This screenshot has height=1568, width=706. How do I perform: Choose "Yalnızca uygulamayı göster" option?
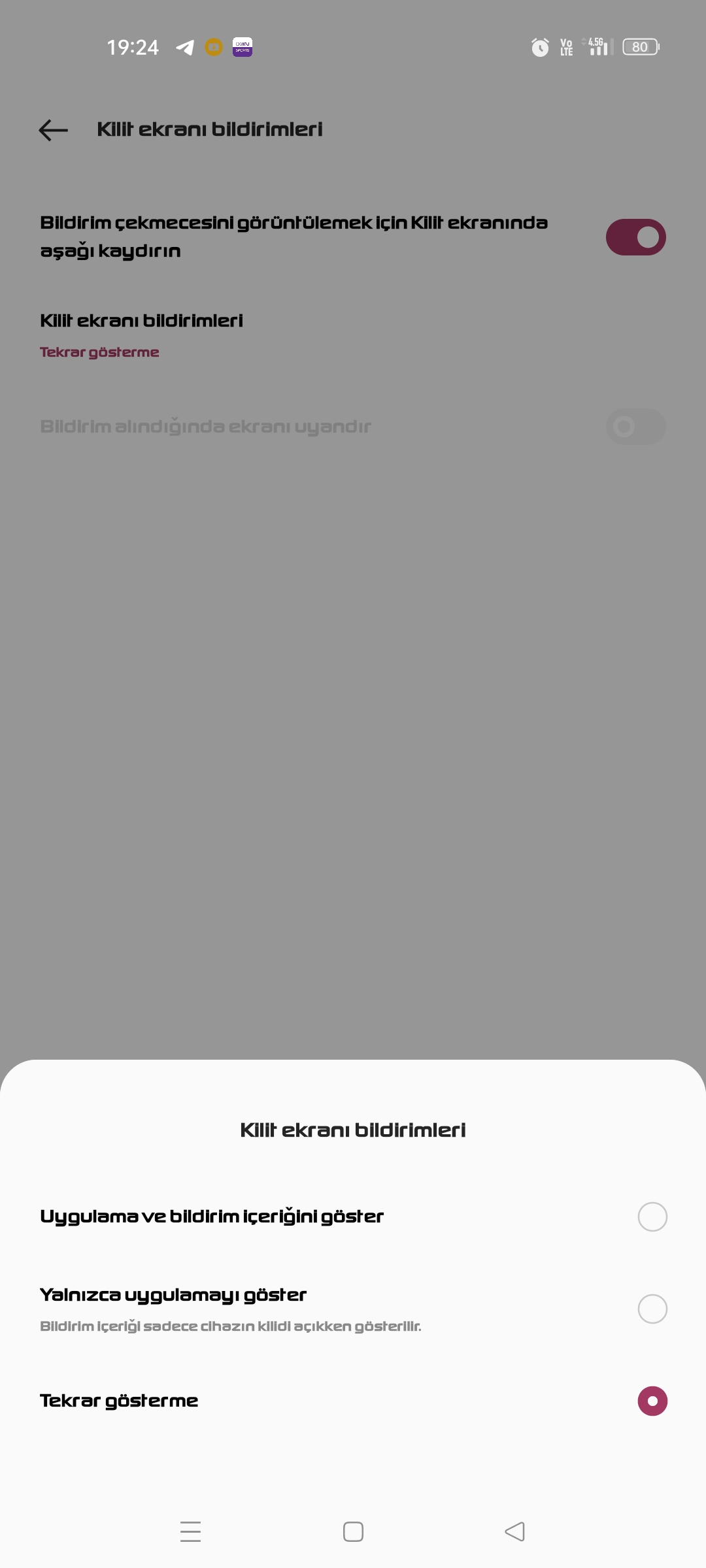click(x=353, y=1309)
